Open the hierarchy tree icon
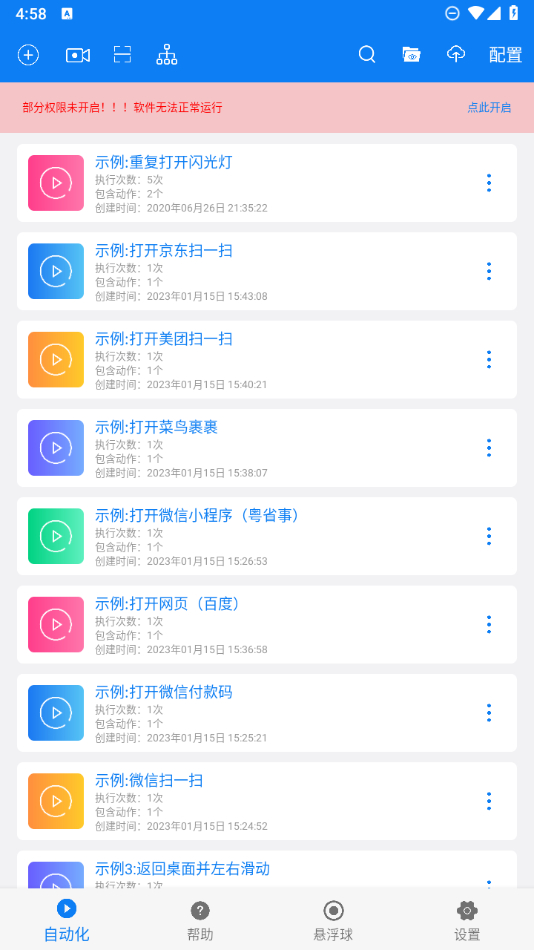 pos(167,55)
